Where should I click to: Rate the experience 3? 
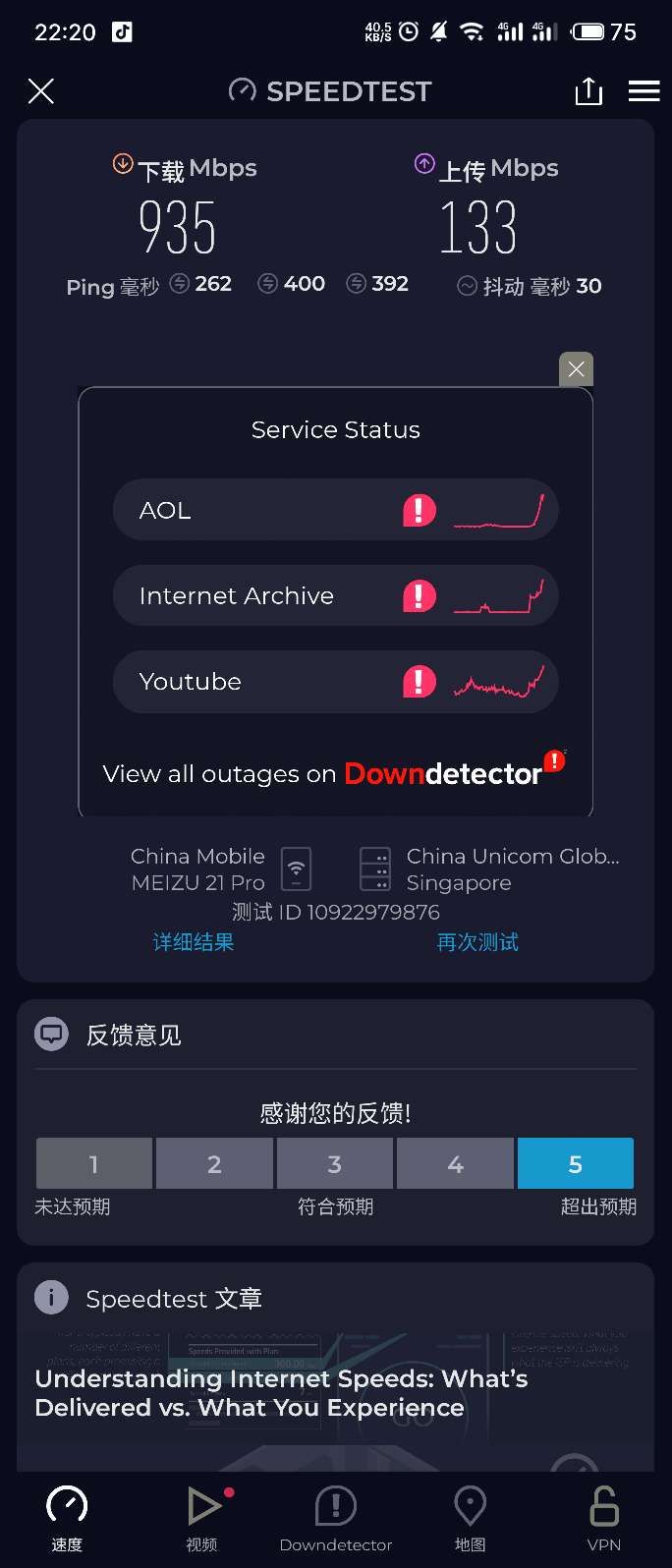[335, 1164]
